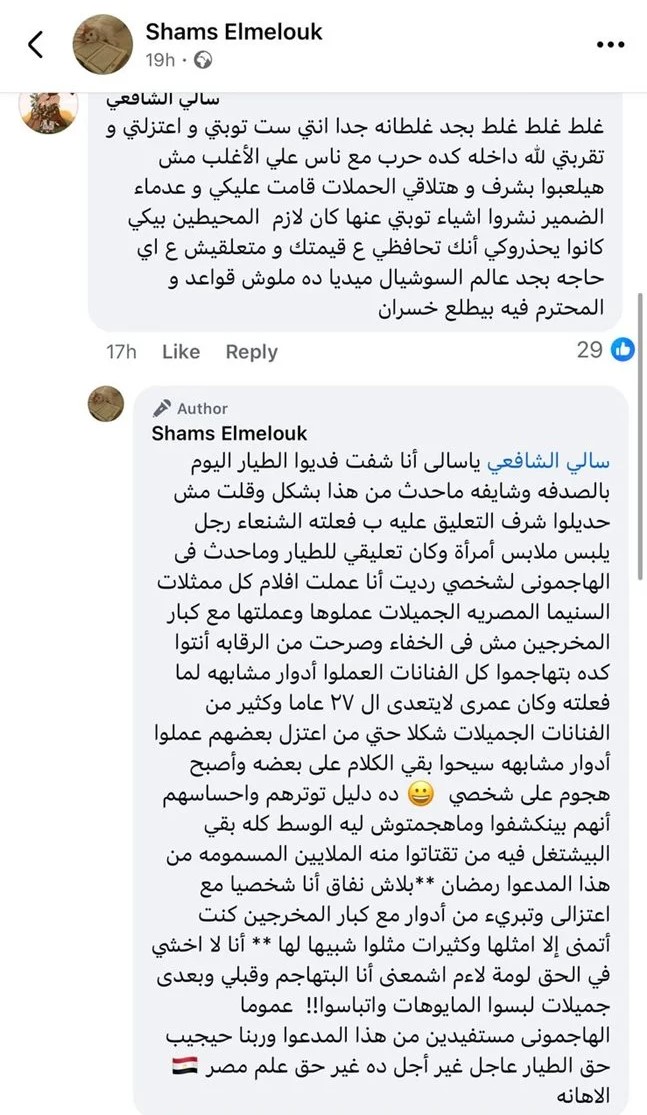
Task: Go back using the top-left arrow
Action: tap(36, 45)
